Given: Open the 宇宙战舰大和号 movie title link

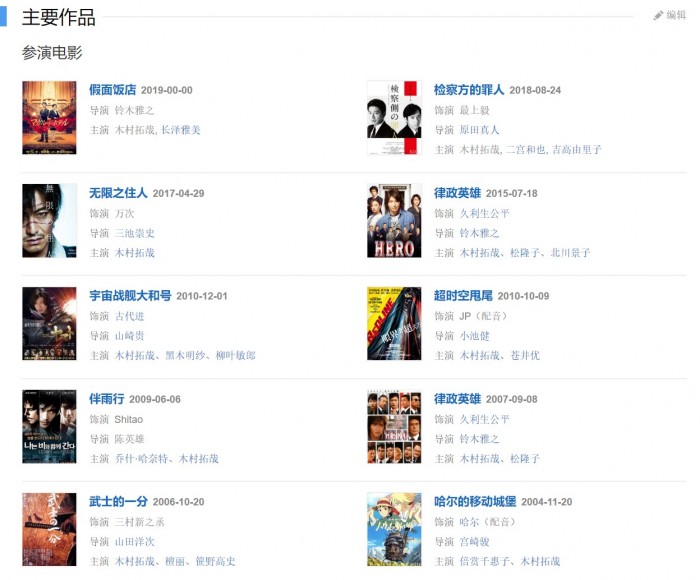Looking at the screenshot, I should pos(130,296).
